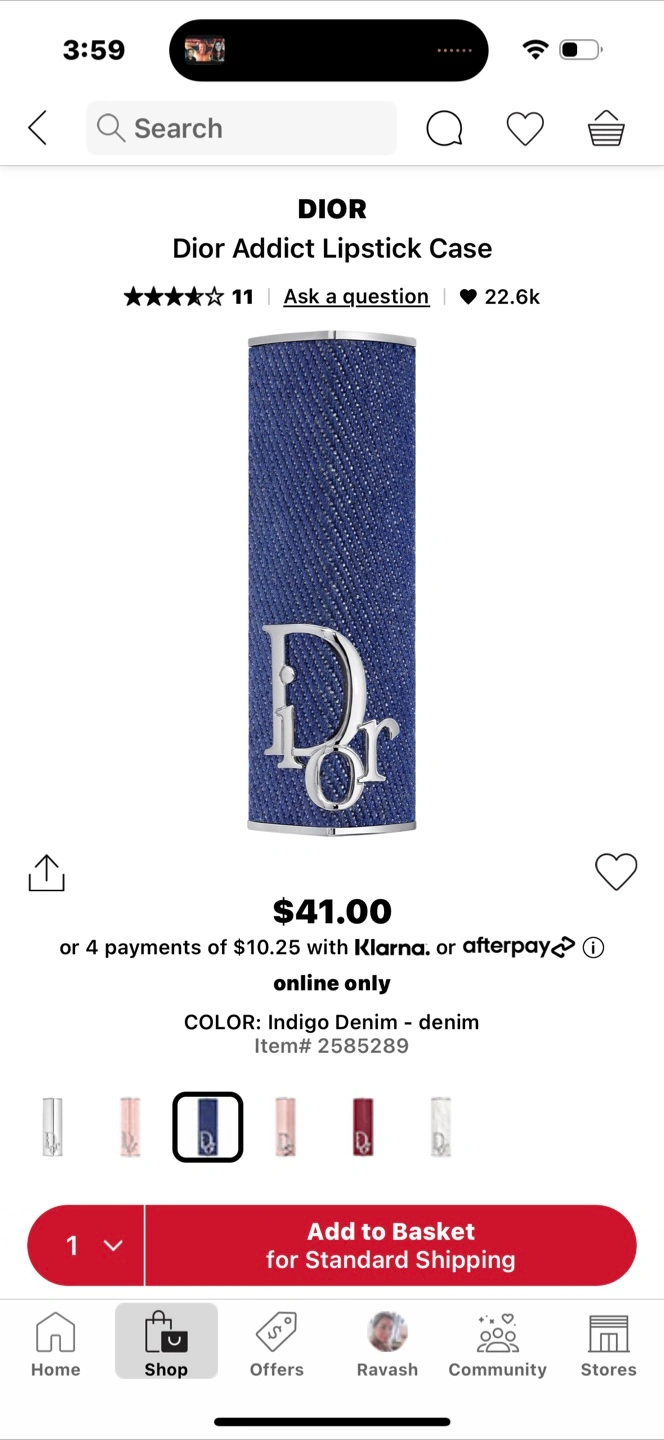The image size is (664, 1440).
Task: Open payment info icon next to Afterpay
Action: pyautogui.click(x=593, y=947)
